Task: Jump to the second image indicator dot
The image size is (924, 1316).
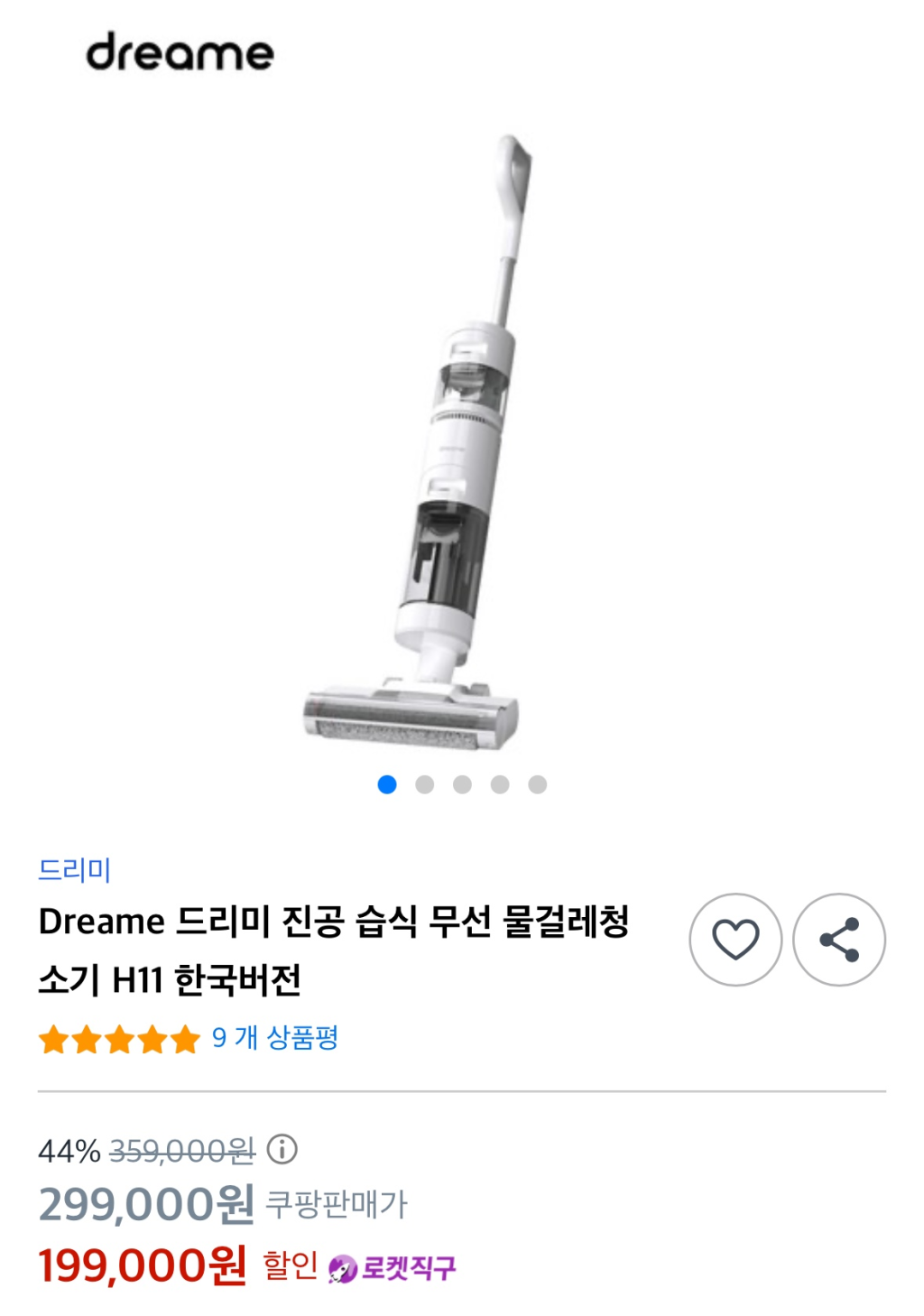Action: (425, 784)
